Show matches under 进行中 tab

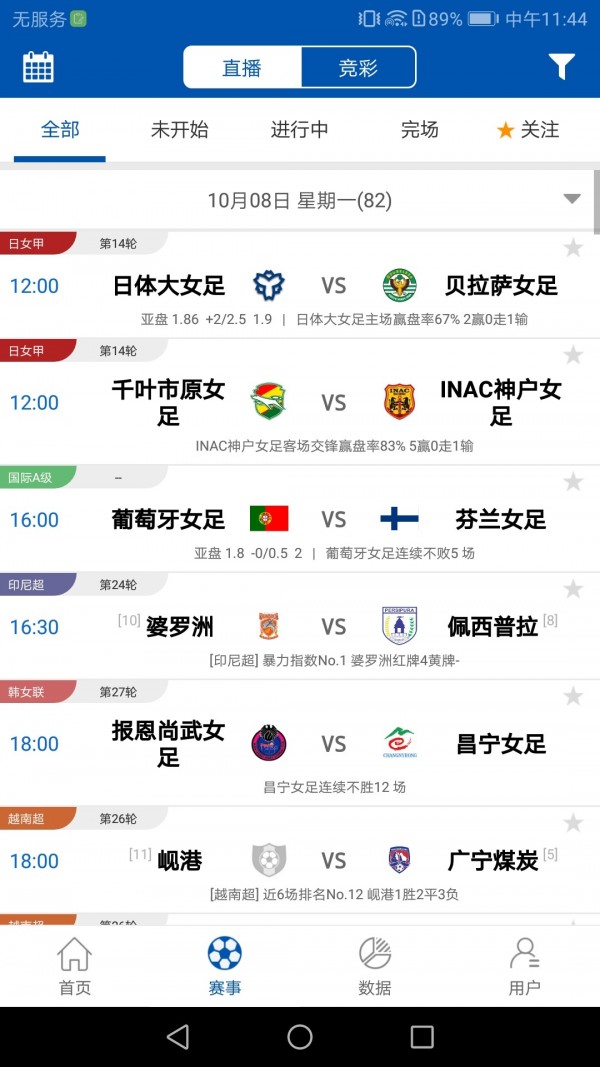[299, 130]
